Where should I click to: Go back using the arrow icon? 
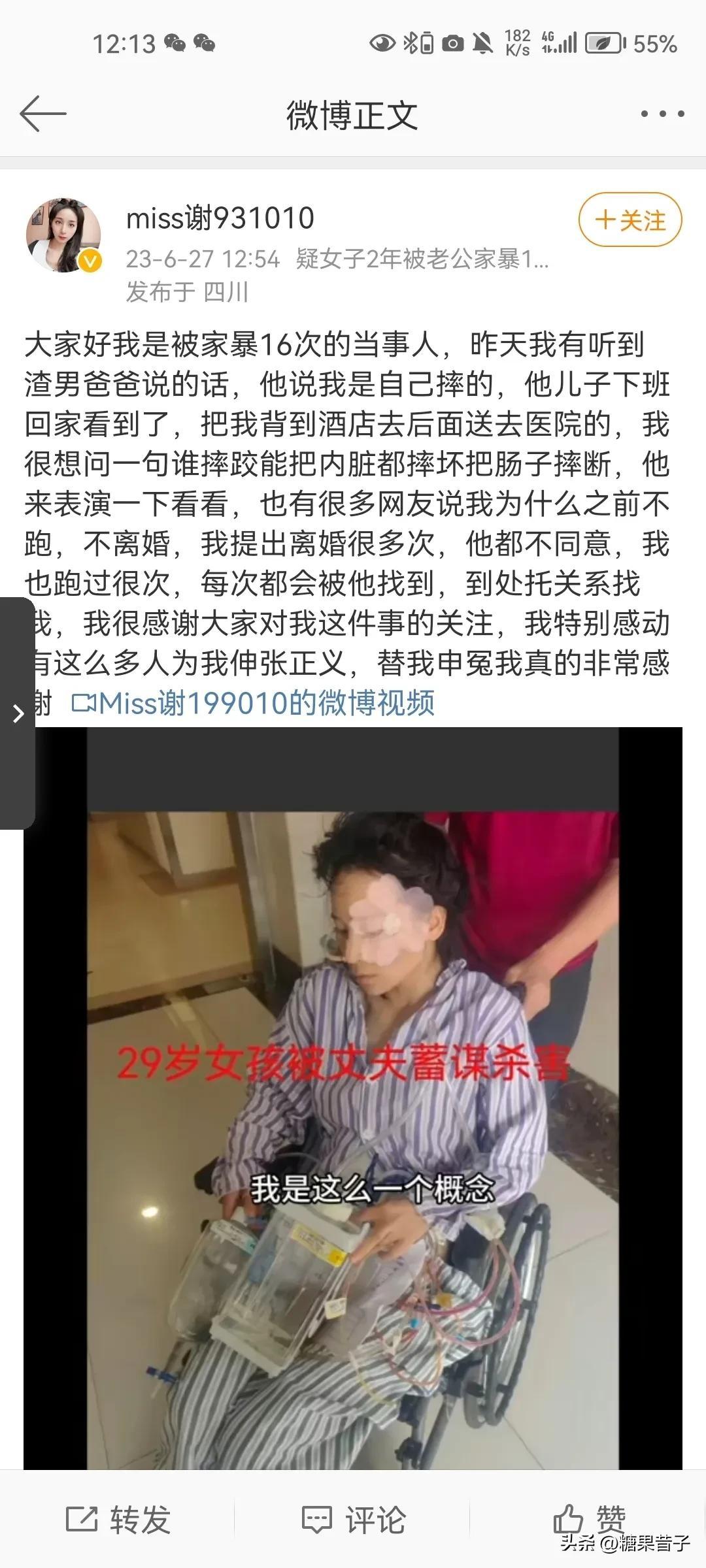click(x=43, y=114)
